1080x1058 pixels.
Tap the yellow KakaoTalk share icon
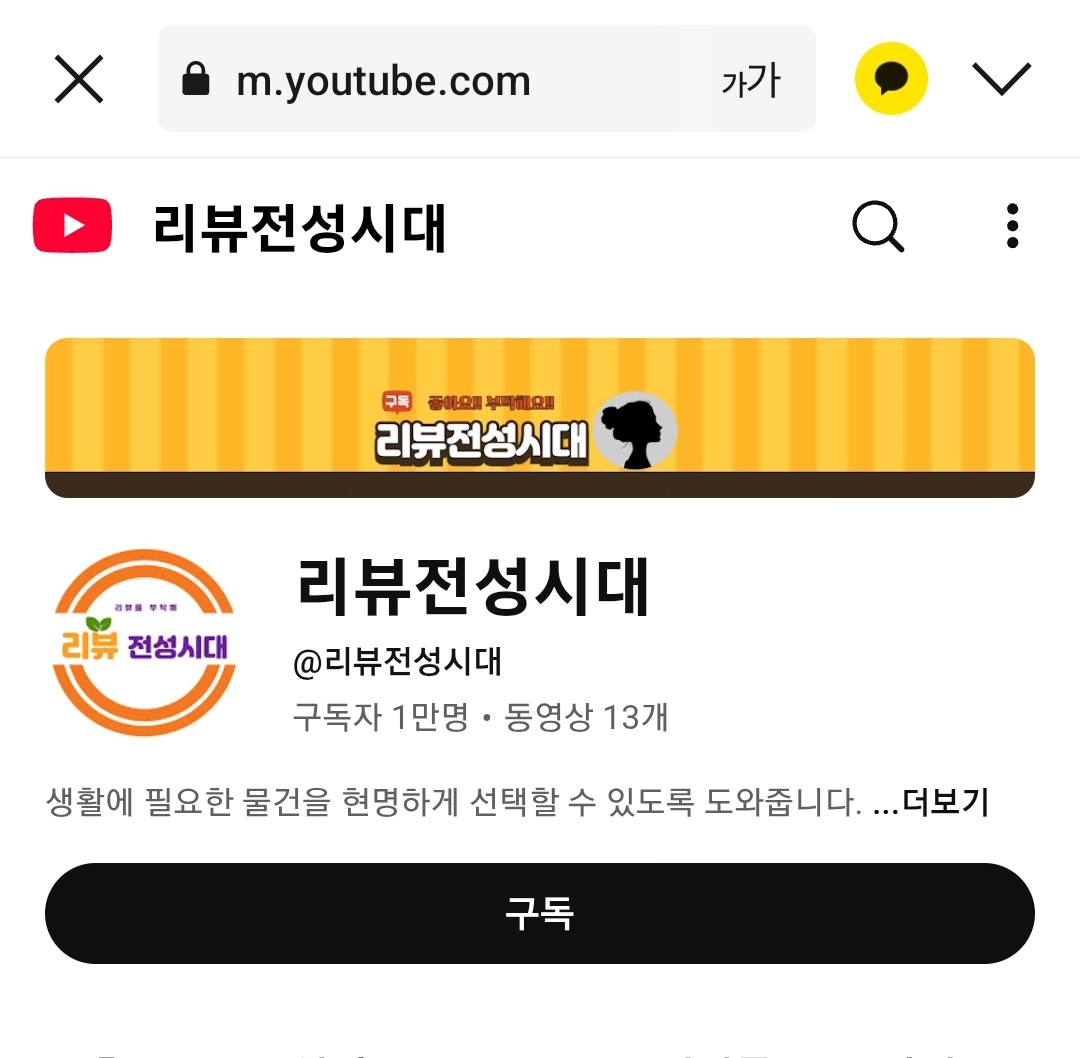[891, 79]
